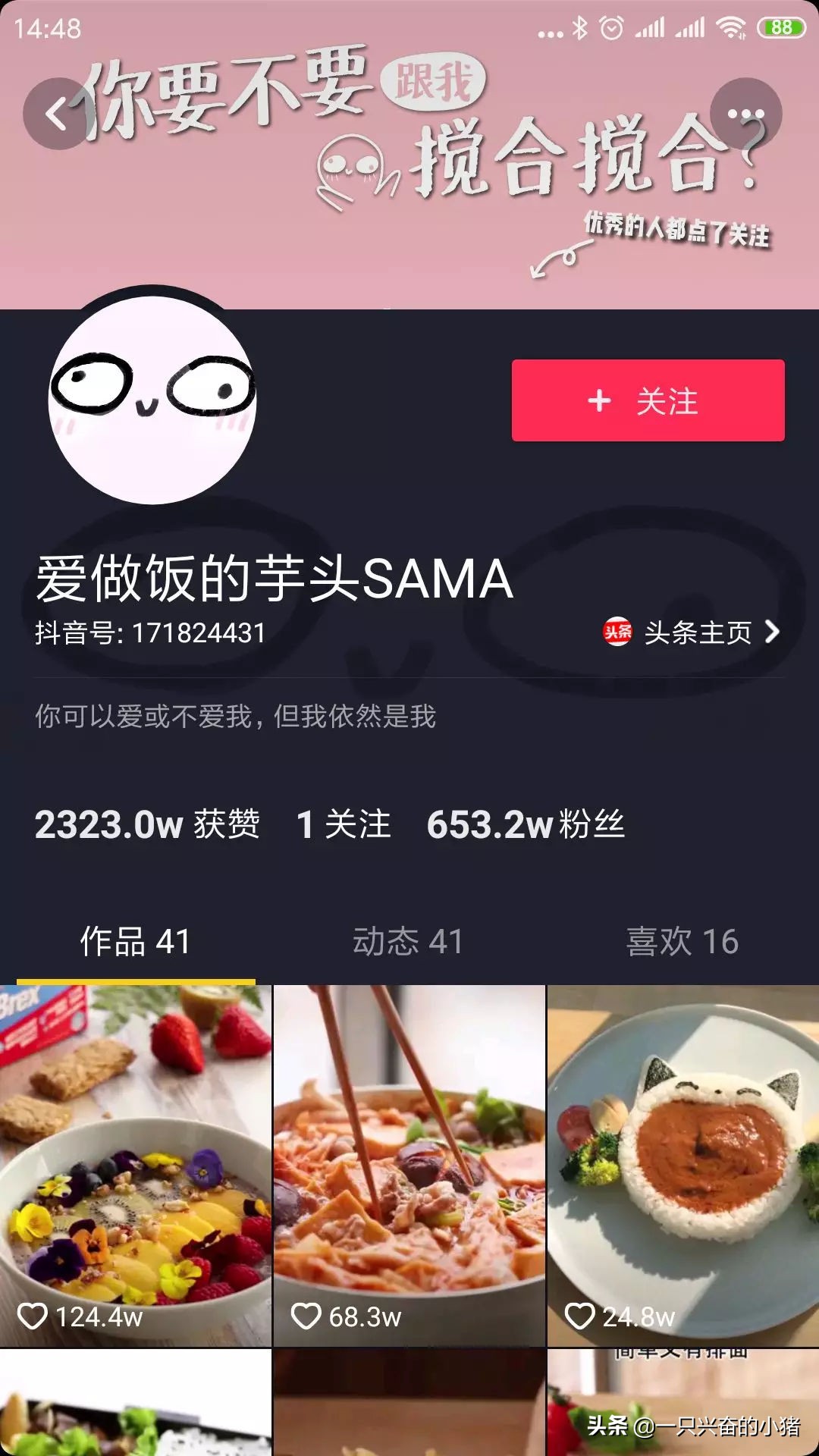Tap the plus icon inside the follow button
Viewport: 819px width, 1456px height.
click(598, 403)
